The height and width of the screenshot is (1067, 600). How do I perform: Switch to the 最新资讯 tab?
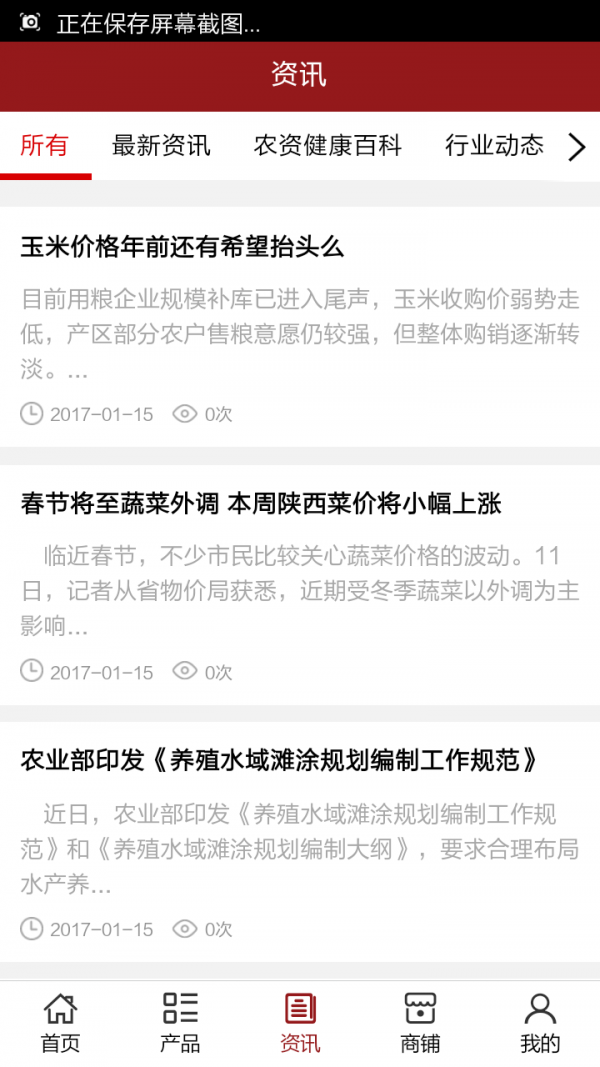(x=161, y=146)
